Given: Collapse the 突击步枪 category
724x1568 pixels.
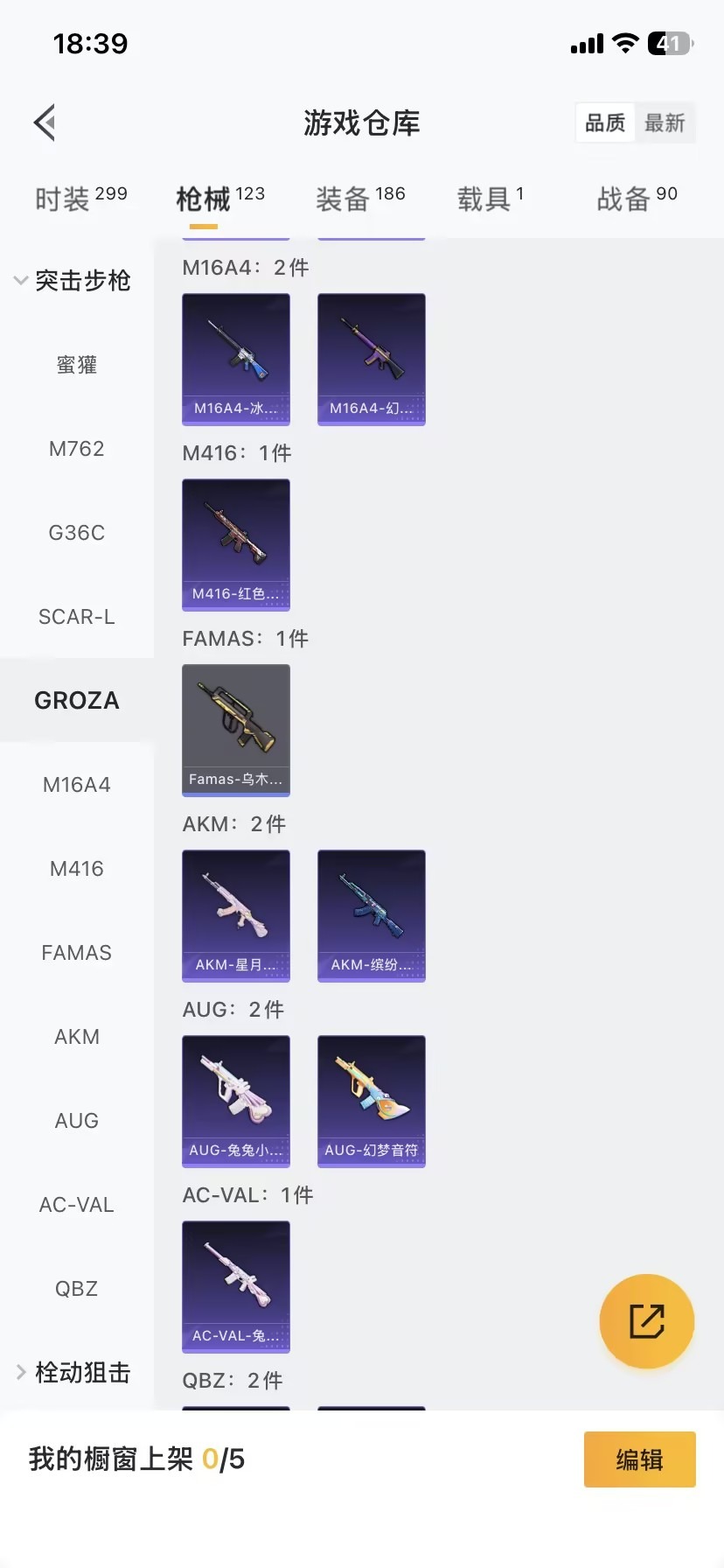Looking at the screenshot, I should 73,281.
